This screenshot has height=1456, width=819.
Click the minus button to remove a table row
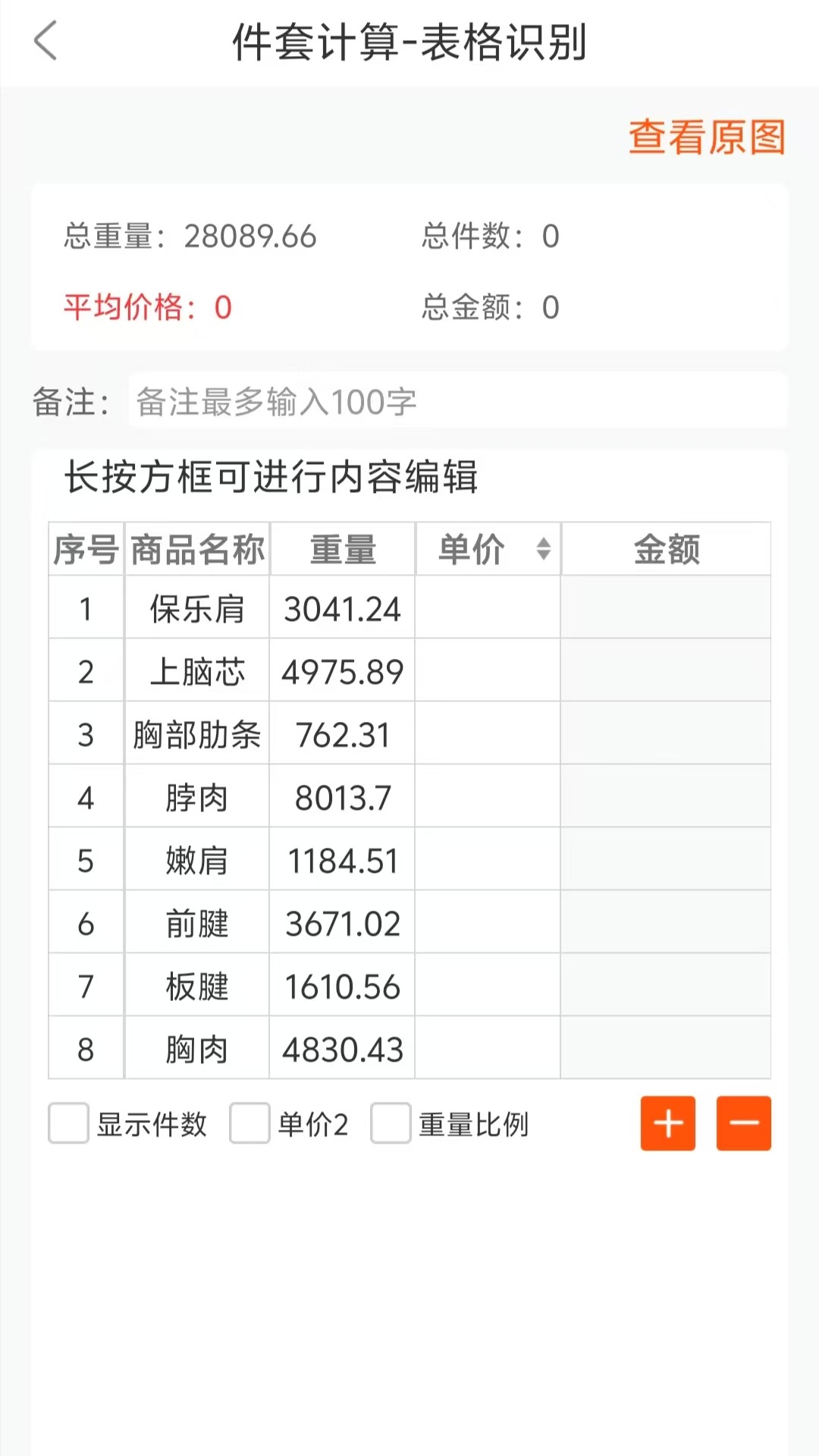pos(744,1124)
